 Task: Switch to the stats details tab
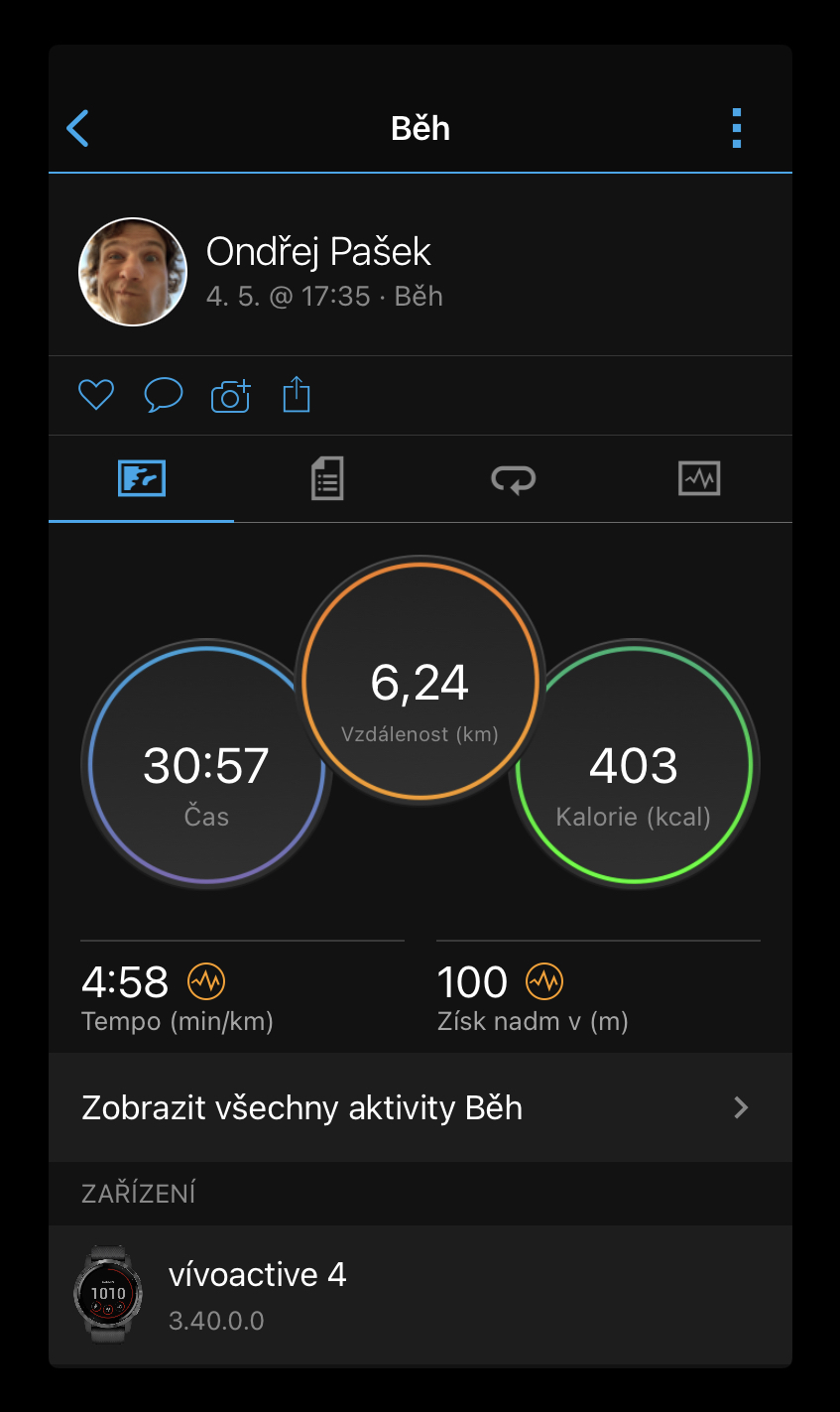[x=327, y=478]
